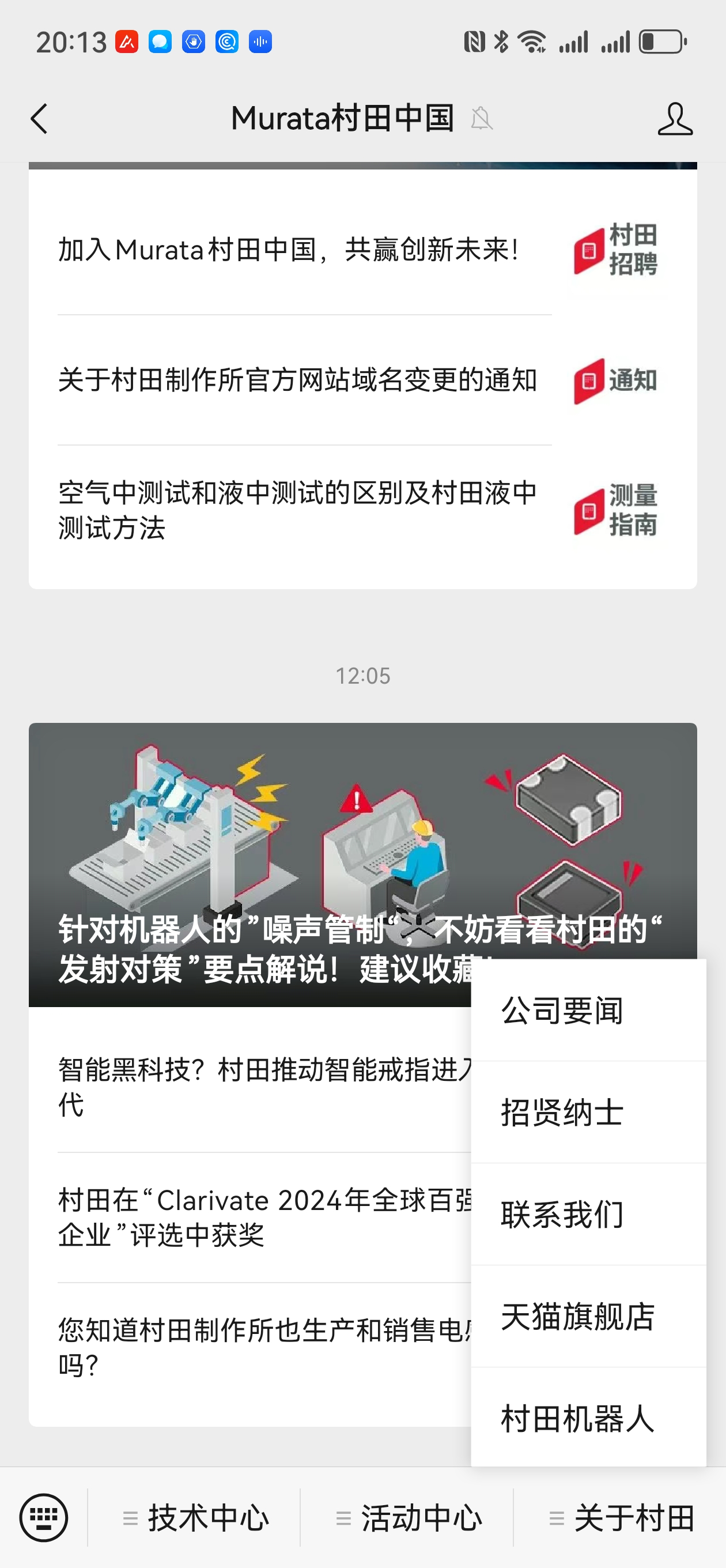The image size is (726, 1568).
Task: Expand the 技术中心 bottom menu
Action: point(196,1517)
